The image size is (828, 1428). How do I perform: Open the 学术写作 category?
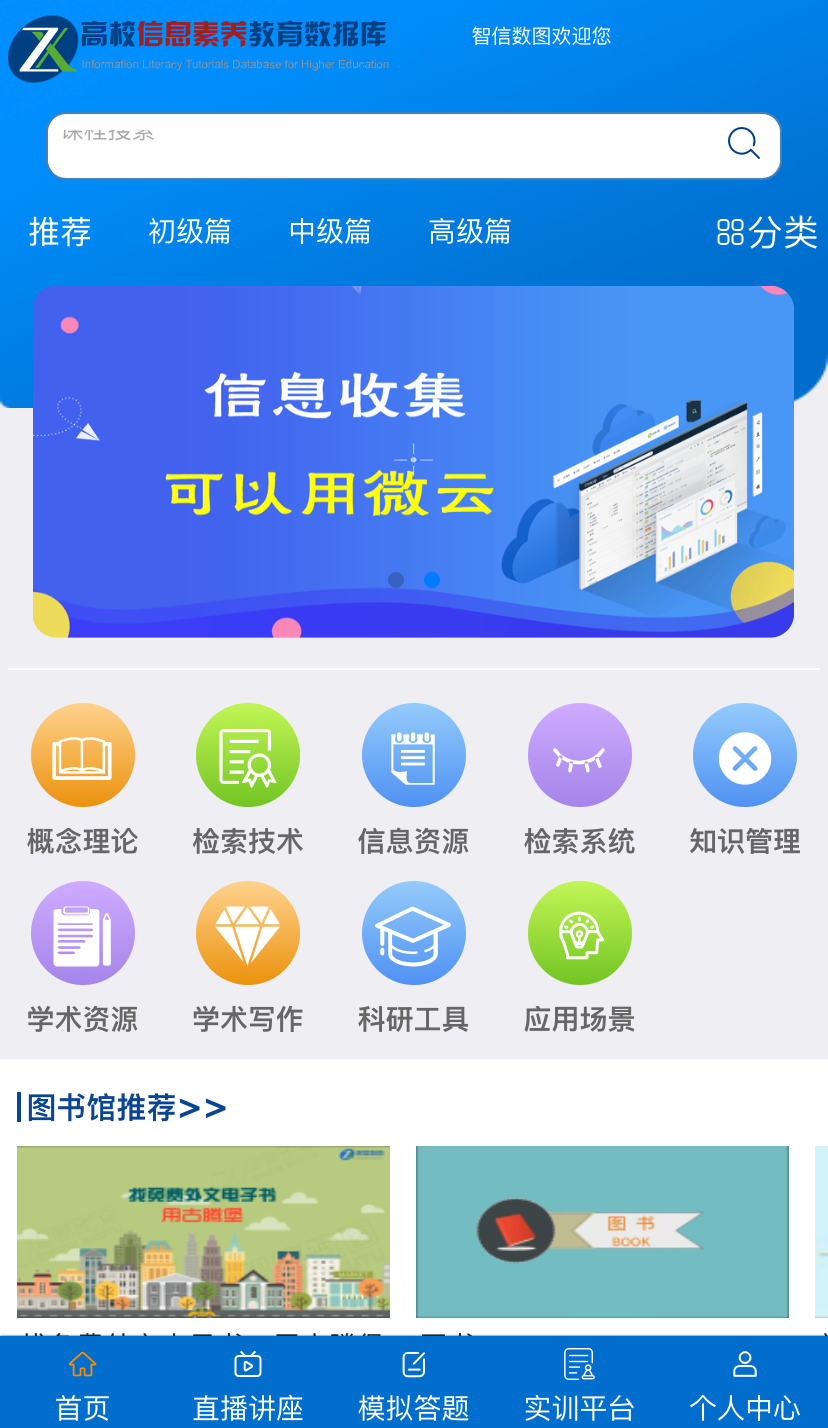(248, 957)
